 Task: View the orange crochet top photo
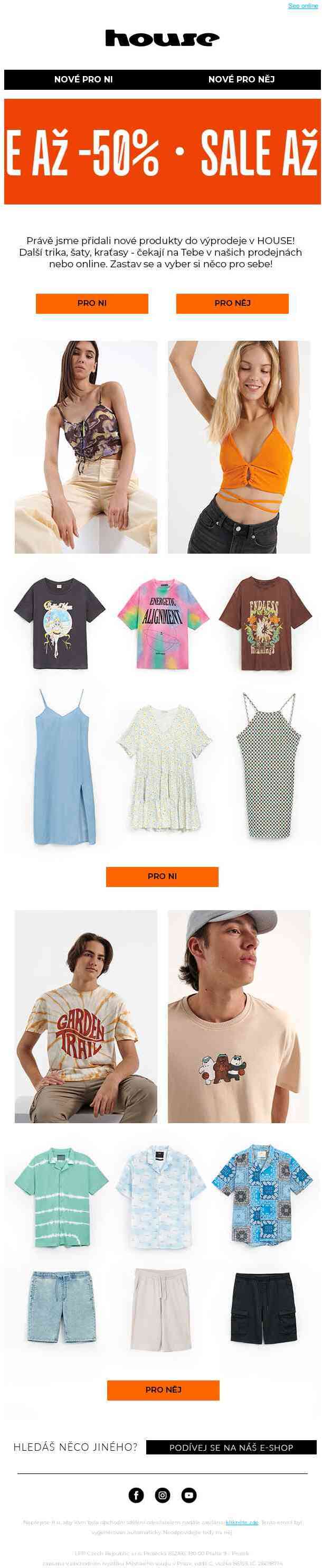(x=239, y=447)
